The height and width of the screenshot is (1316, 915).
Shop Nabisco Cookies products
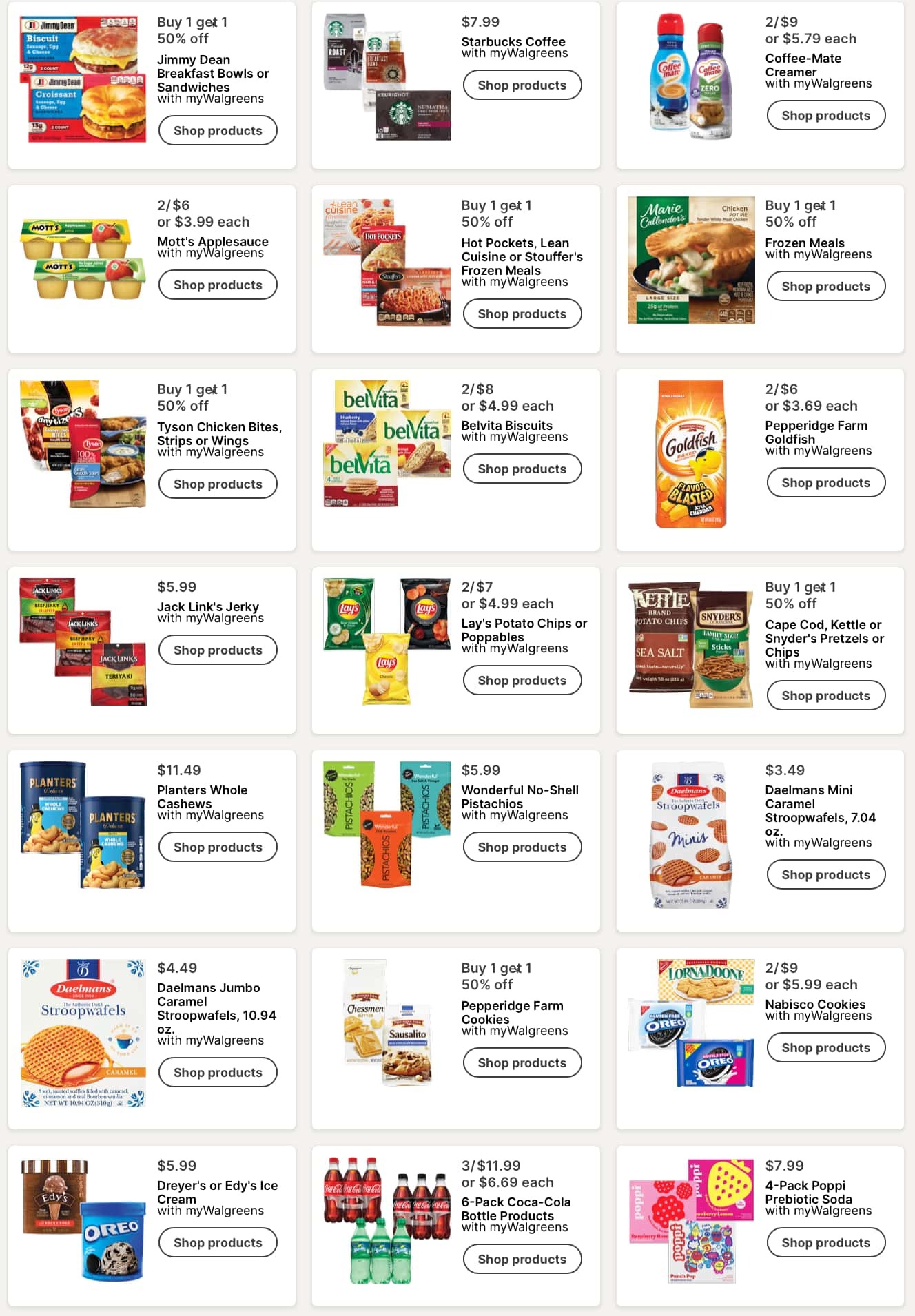(x=825, y=1048)
